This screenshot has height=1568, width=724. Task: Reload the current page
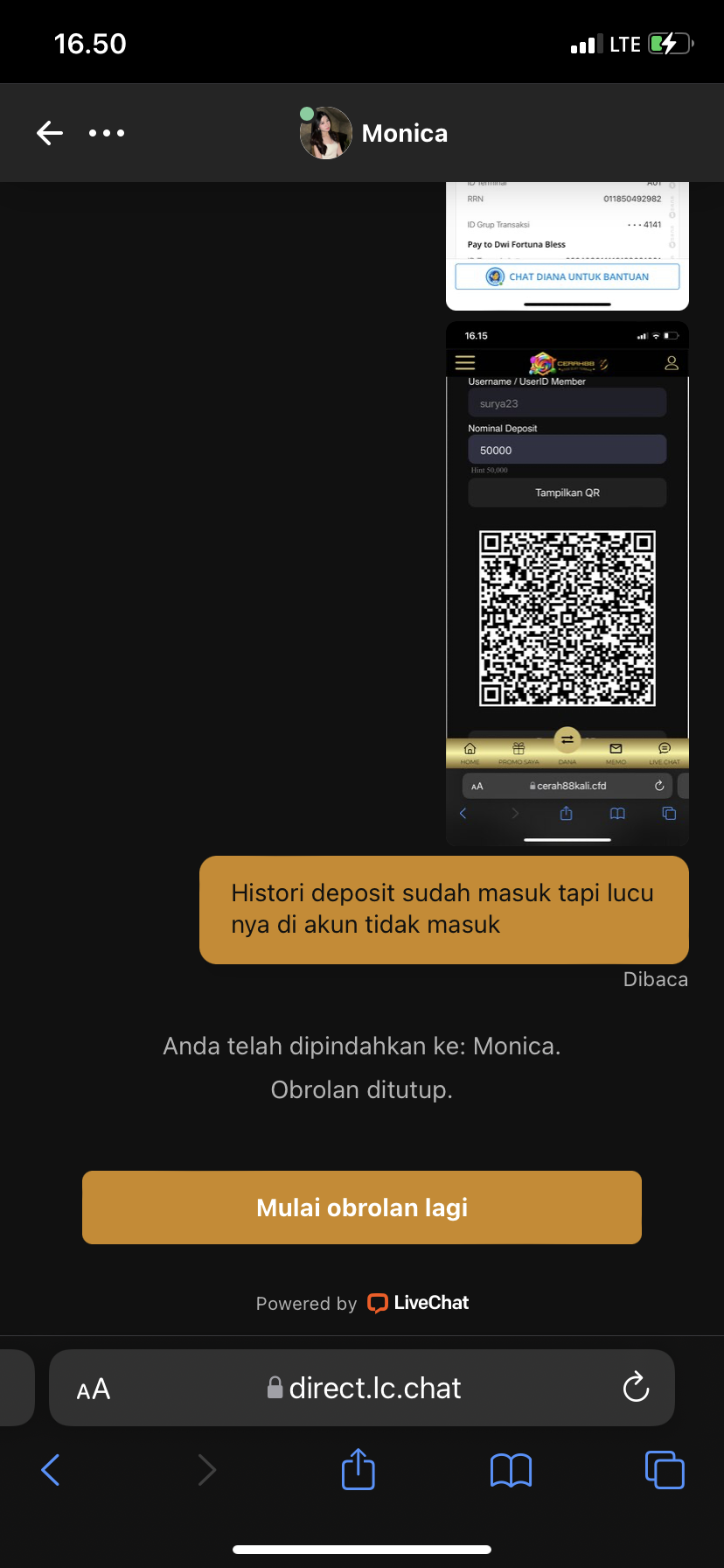pos(636,1387)
